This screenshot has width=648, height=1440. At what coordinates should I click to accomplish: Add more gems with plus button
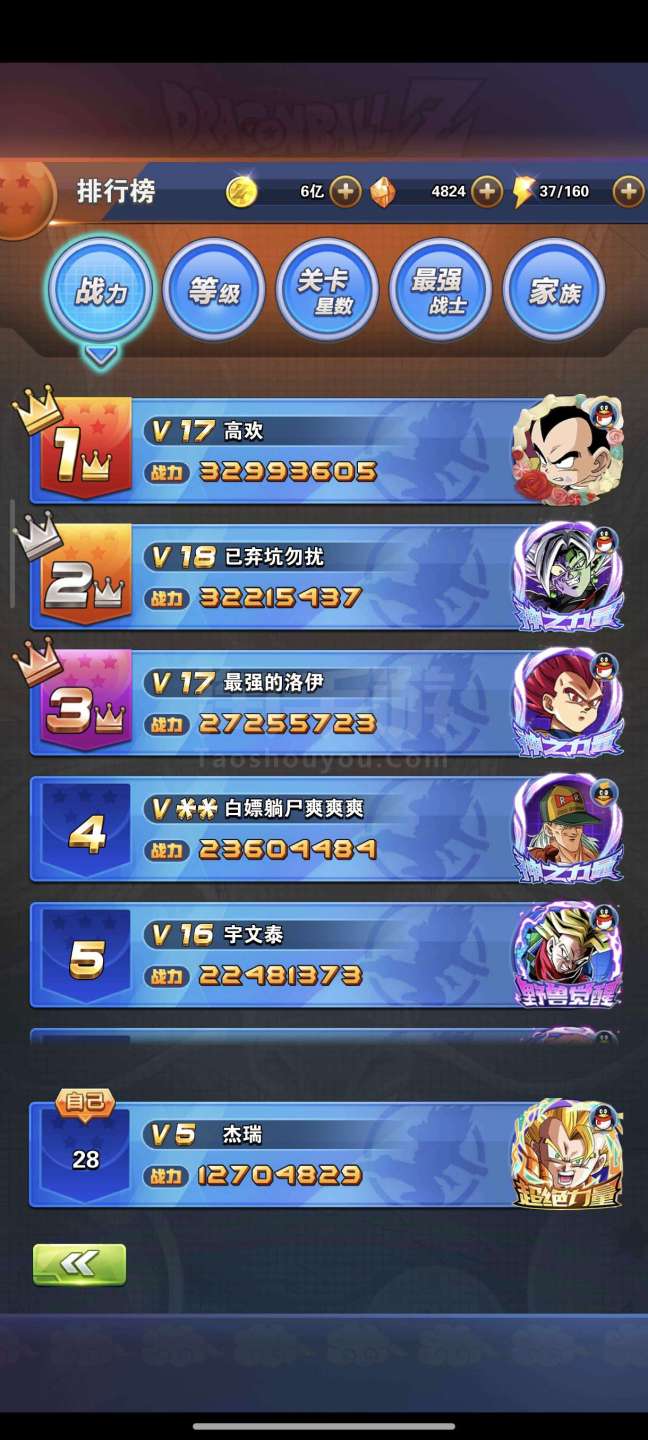pos(487,191)
